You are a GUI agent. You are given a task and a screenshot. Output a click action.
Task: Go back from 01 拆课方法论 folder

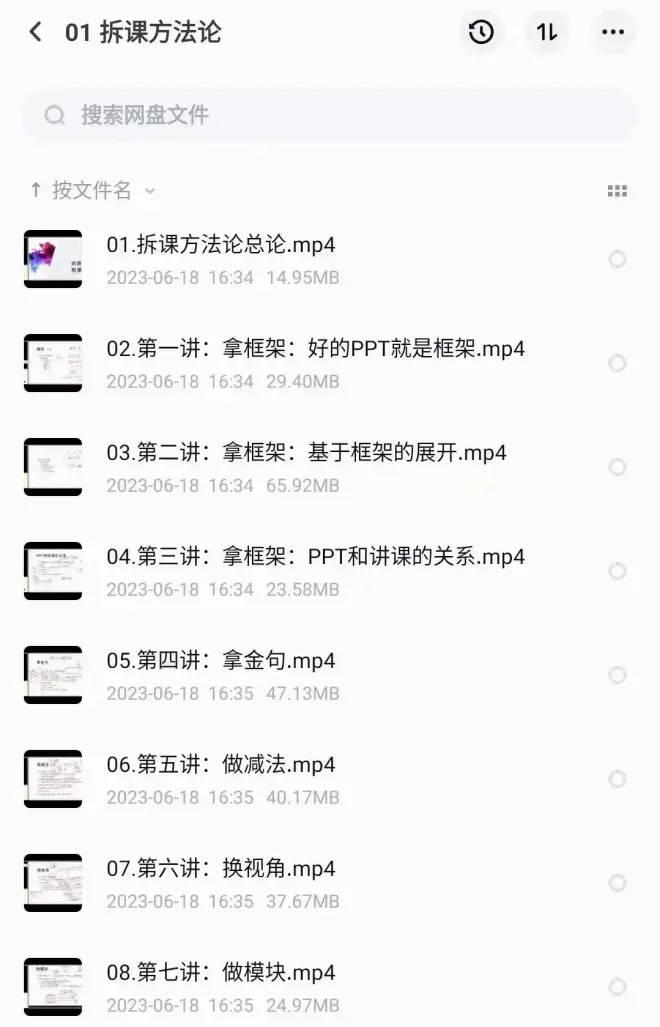tap(36, 32)
